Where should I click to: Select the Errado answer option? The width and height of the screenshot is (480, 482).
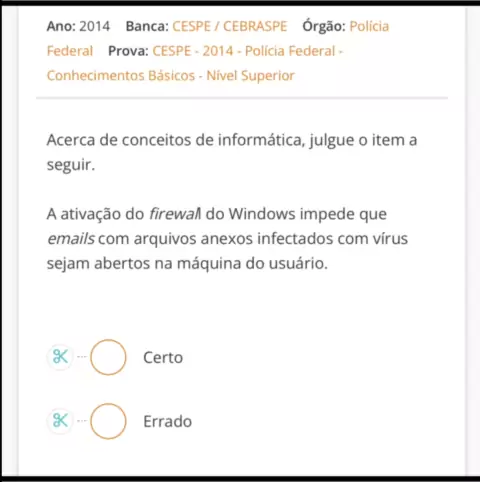tap(108, 421)
